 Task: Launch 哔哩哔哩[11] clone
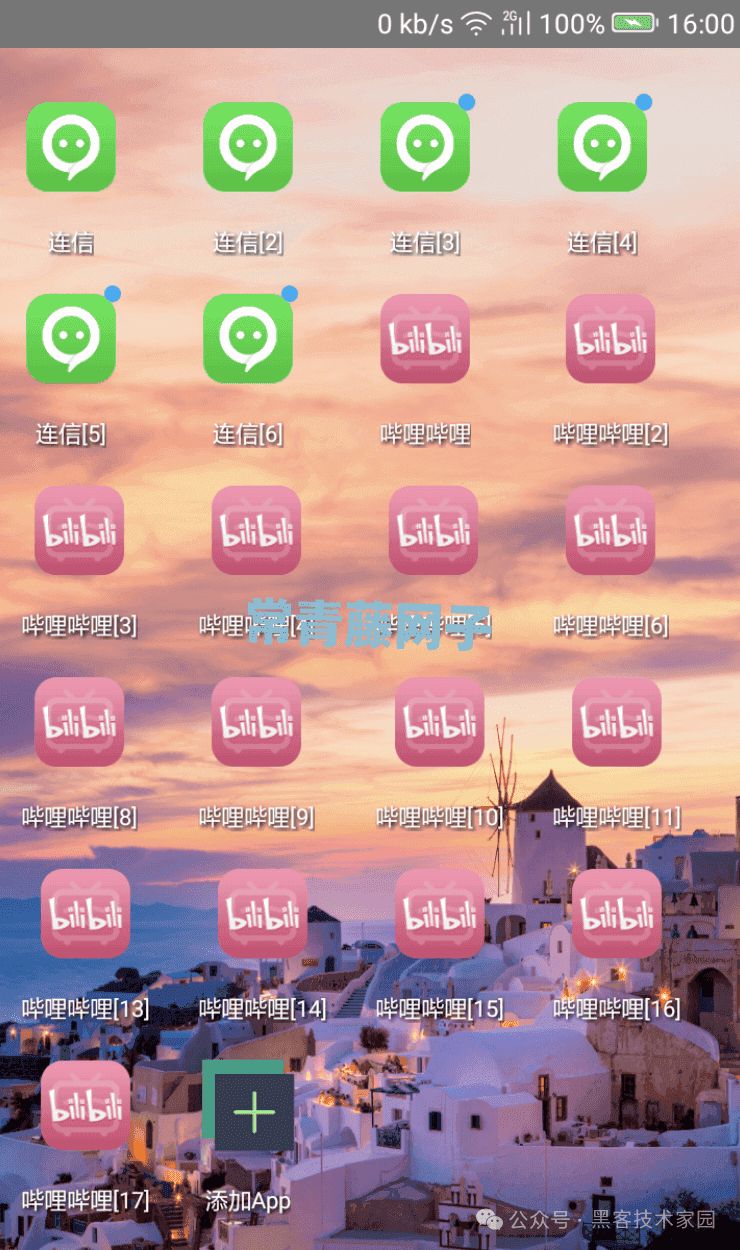(x=617, y=722)
